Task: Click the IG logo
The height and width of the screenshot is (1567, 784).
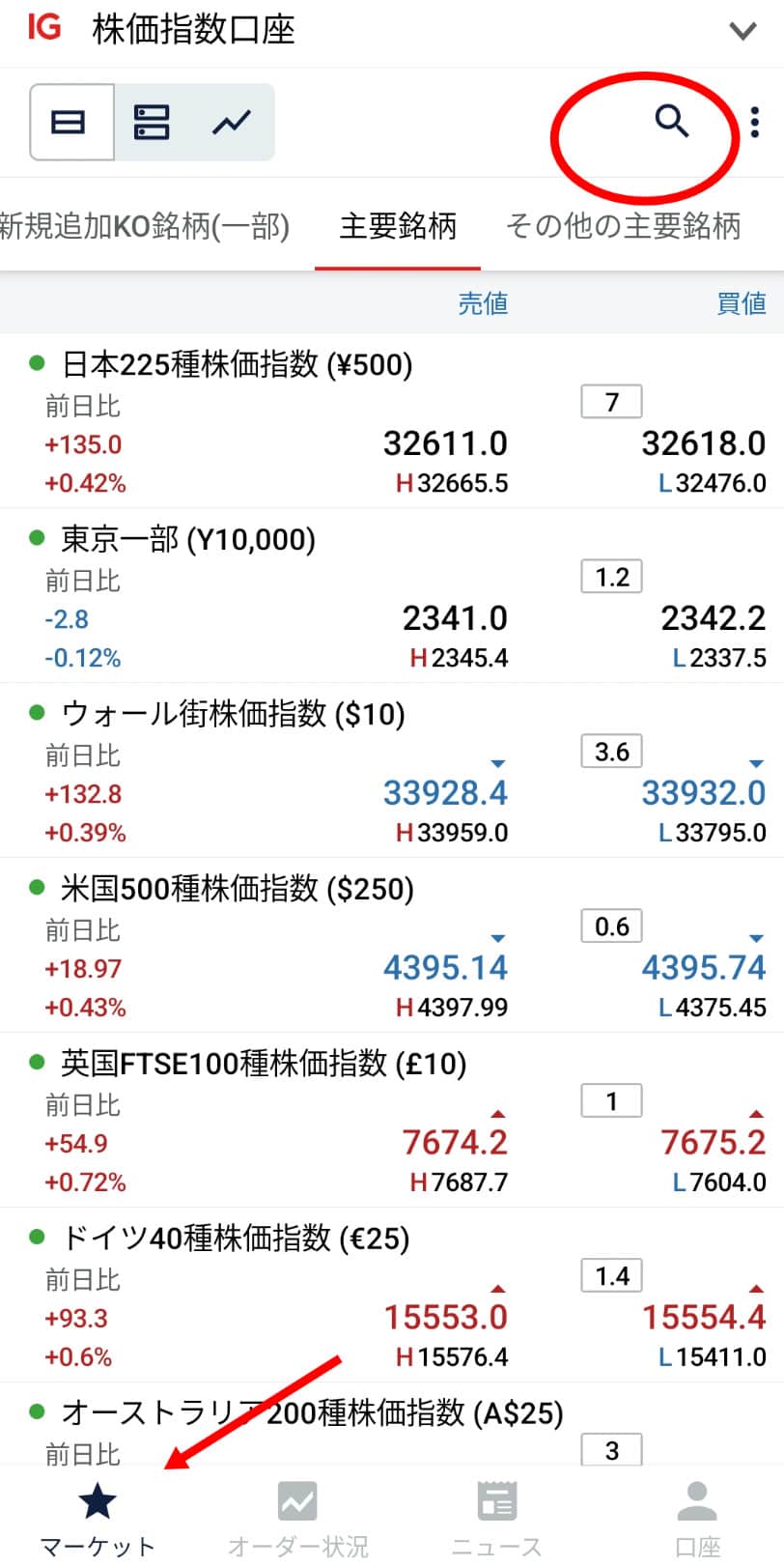Action: (x=42, y=30)
